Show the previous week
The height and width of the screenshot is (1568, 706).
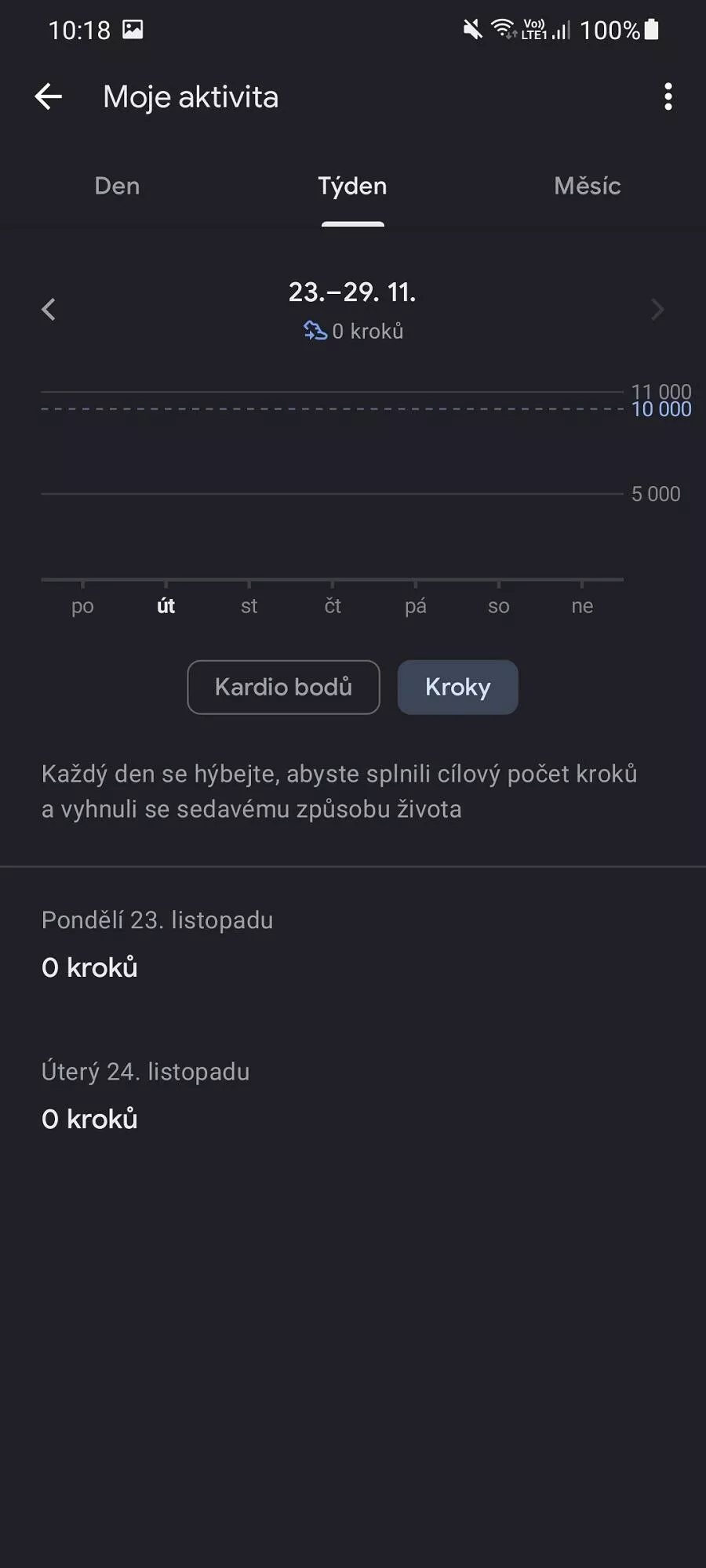(49, 310)
